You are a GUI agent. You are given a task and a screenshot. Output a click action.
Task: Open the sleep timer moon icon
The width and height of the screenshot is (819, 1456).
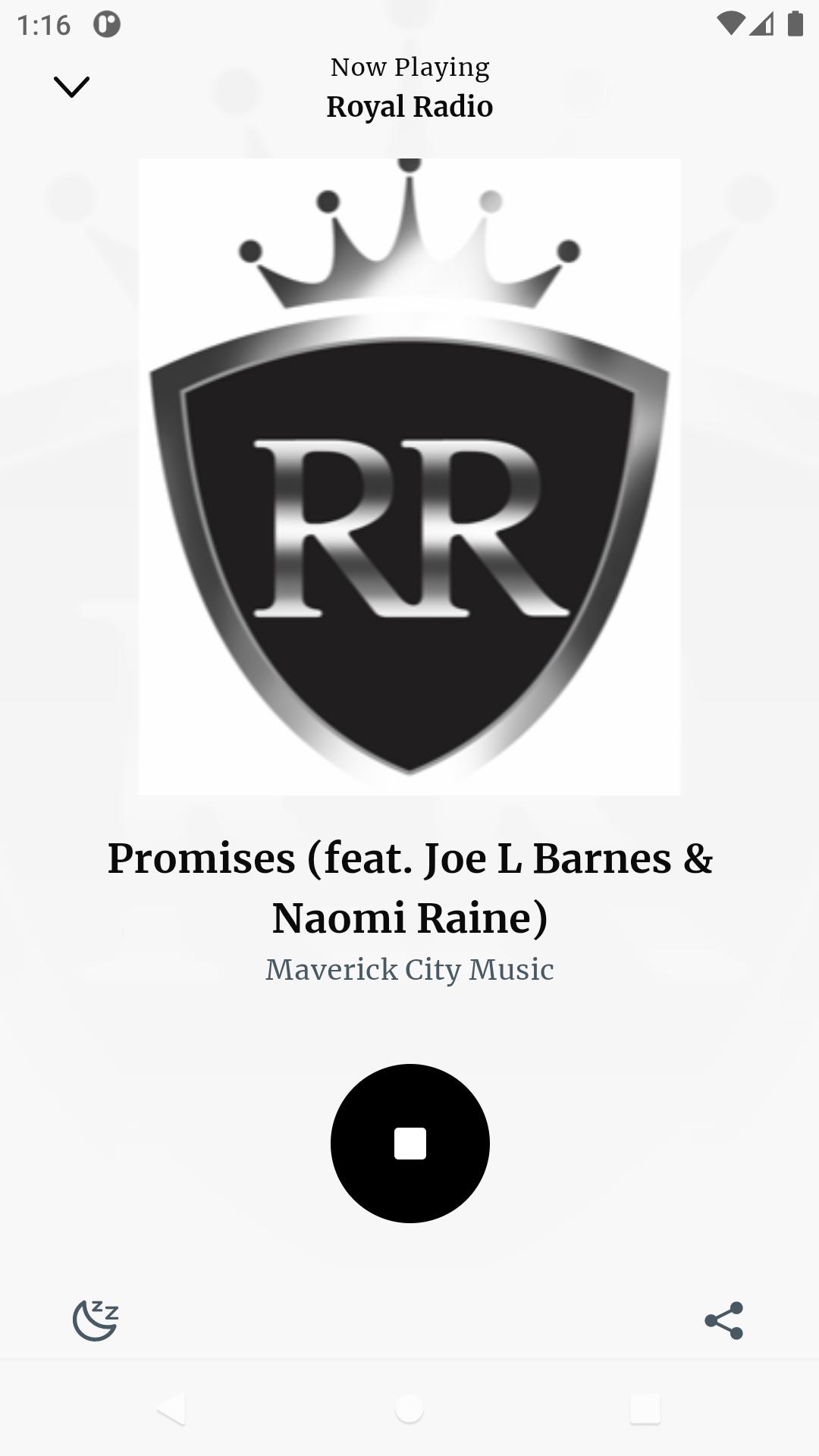click(96, 1320)
